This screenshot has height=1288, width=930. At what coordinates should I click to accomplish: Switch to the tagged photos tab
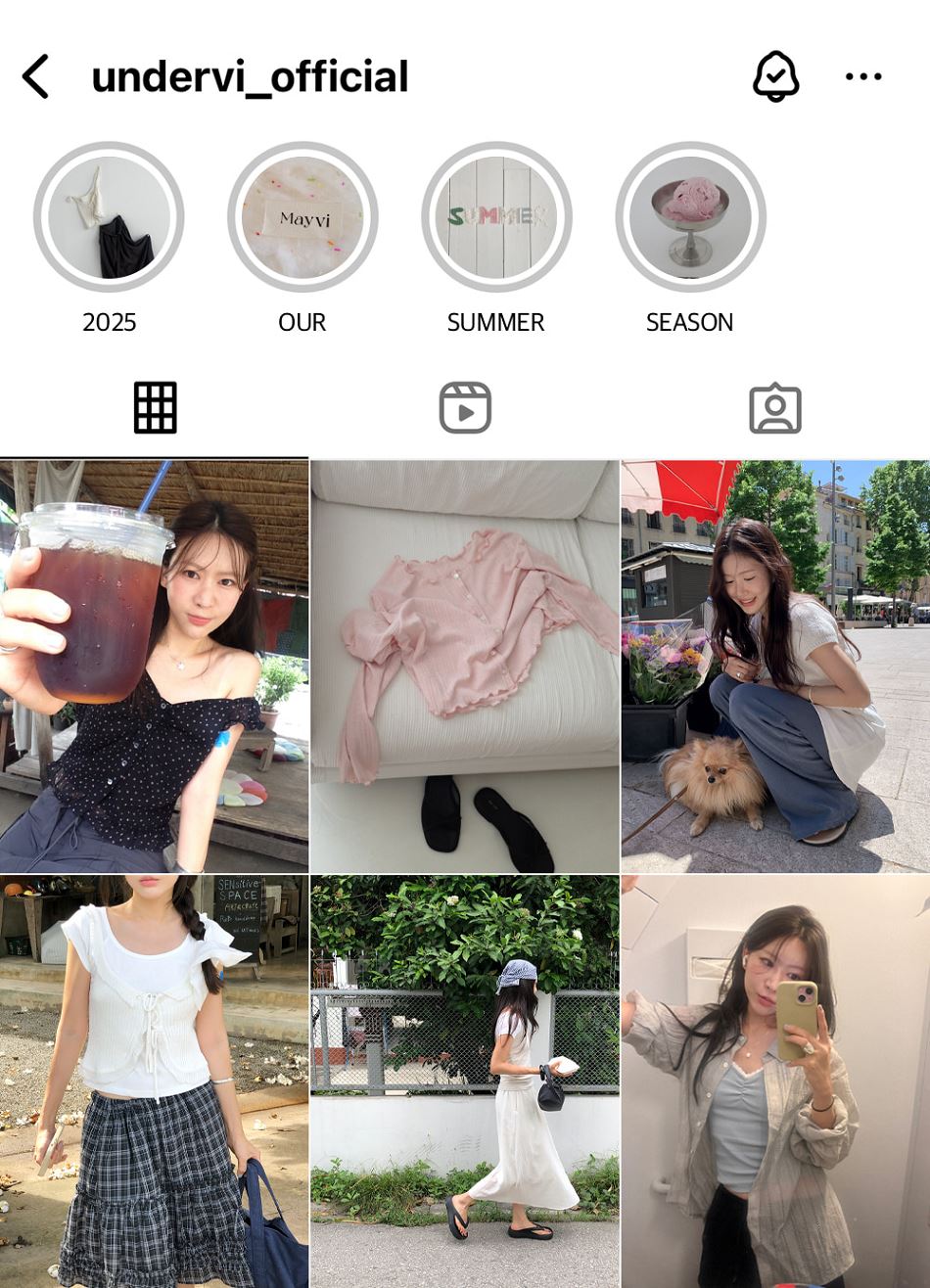(774, 407)
